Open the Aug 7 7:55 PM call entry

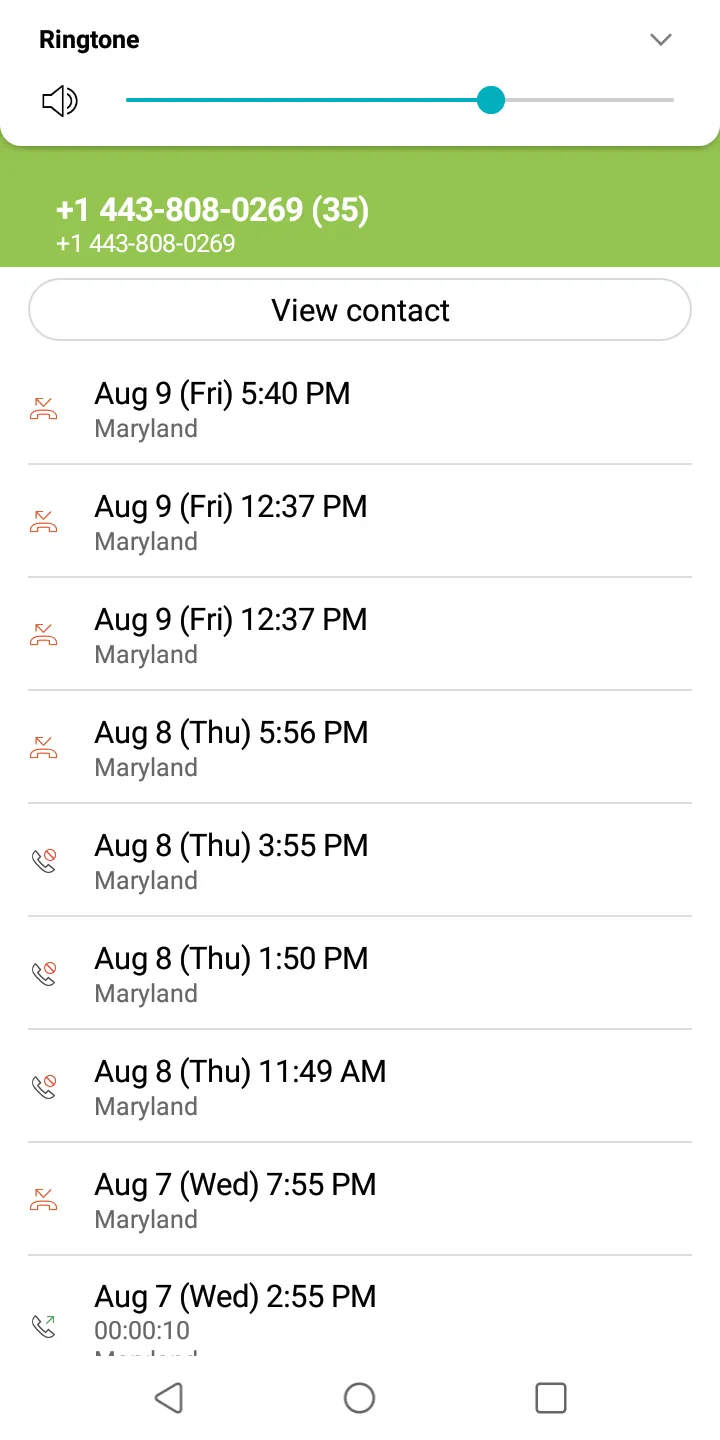point(360,1199)
